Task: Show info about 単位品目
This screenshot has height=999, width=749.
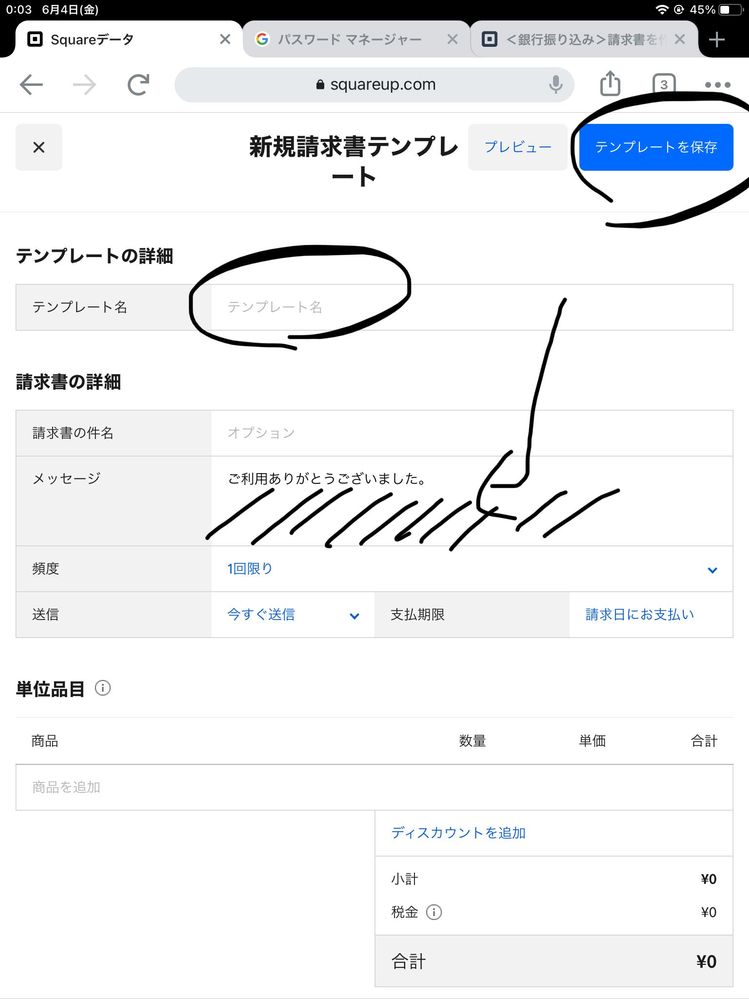Action: click(x=103, y=688)
